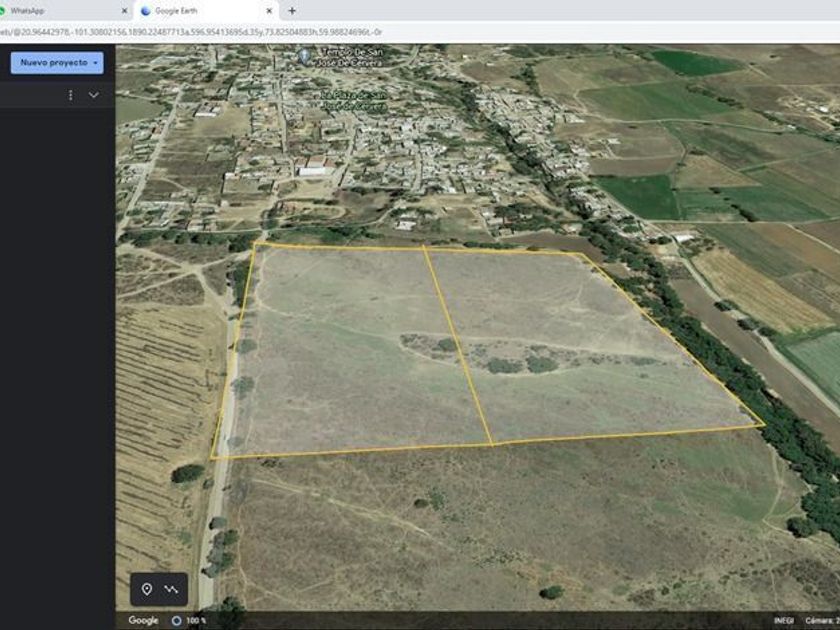
Task: Open the Templo De San José De Cervera marker
Action: coord(305,56)
